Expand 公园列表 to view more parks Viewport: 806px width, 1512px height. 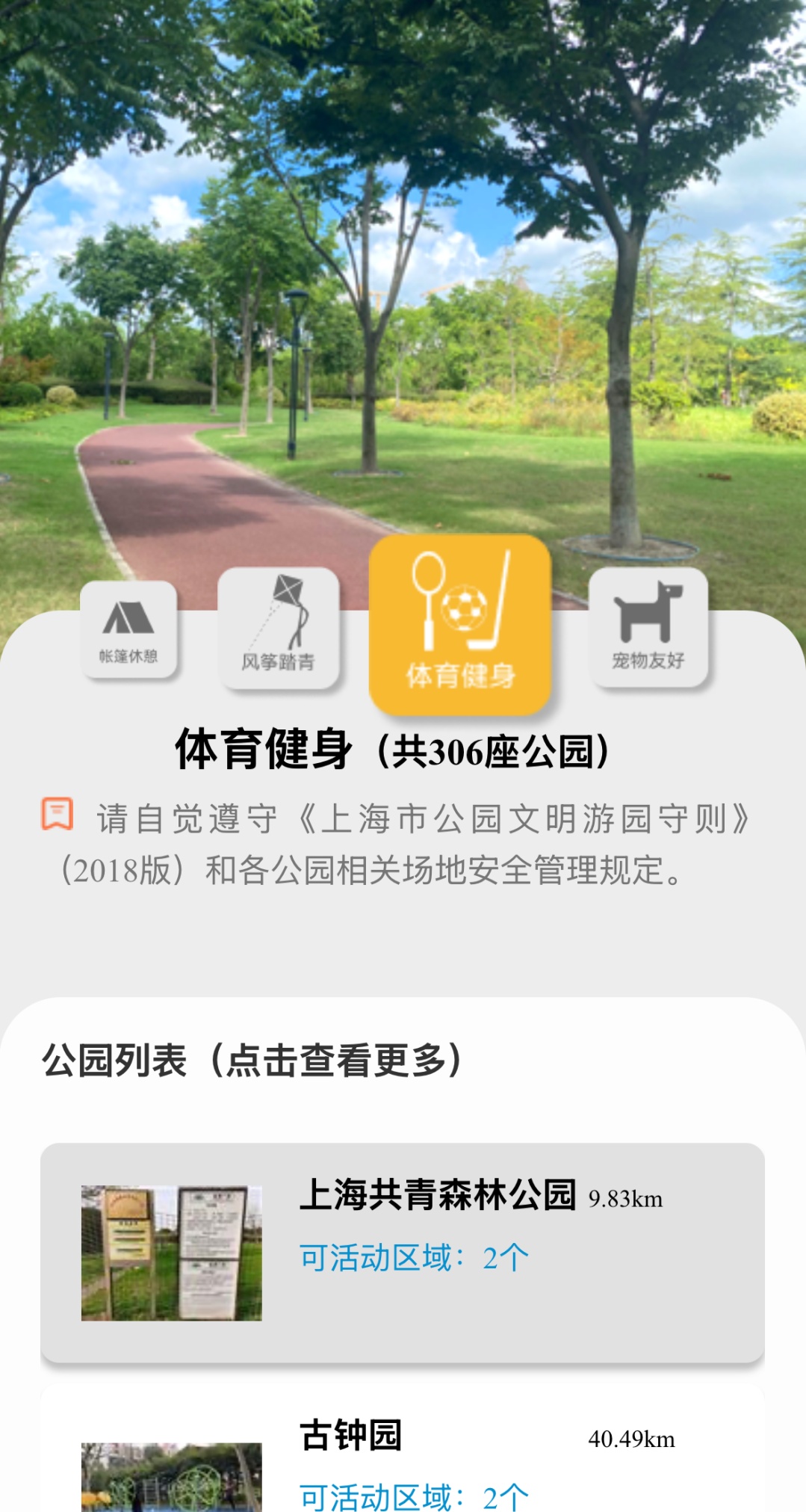coord(252,1060)
